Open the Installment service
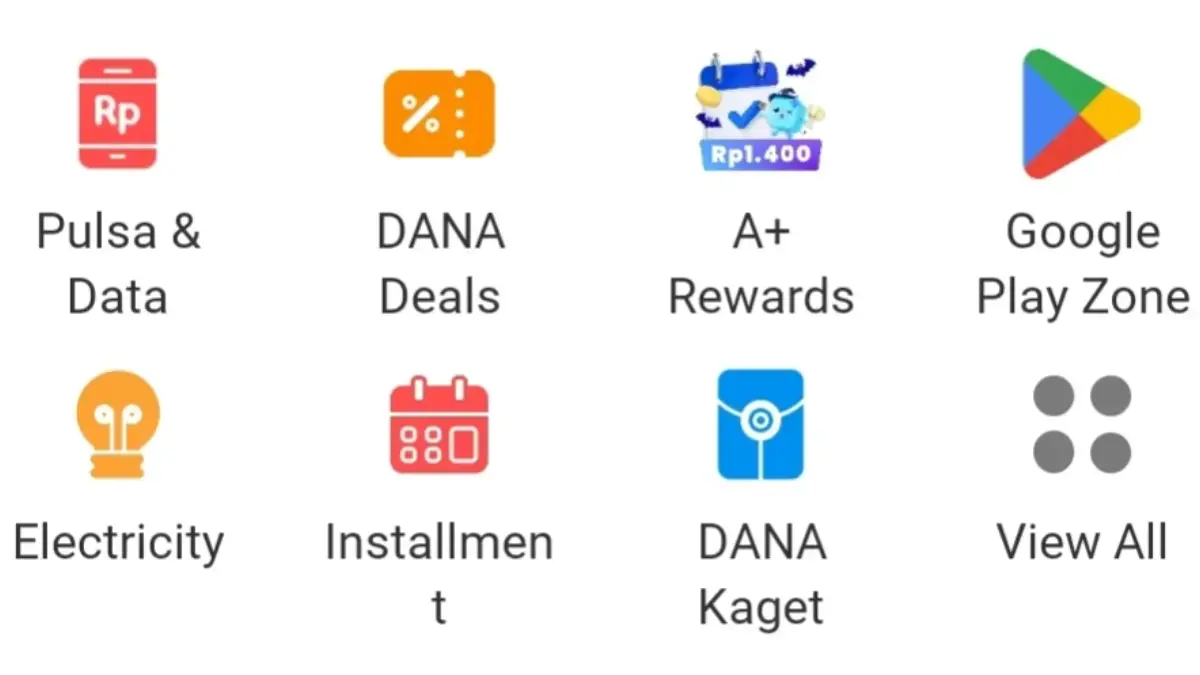The height and width of the screenshot is (675, 1200). point(439,424)
